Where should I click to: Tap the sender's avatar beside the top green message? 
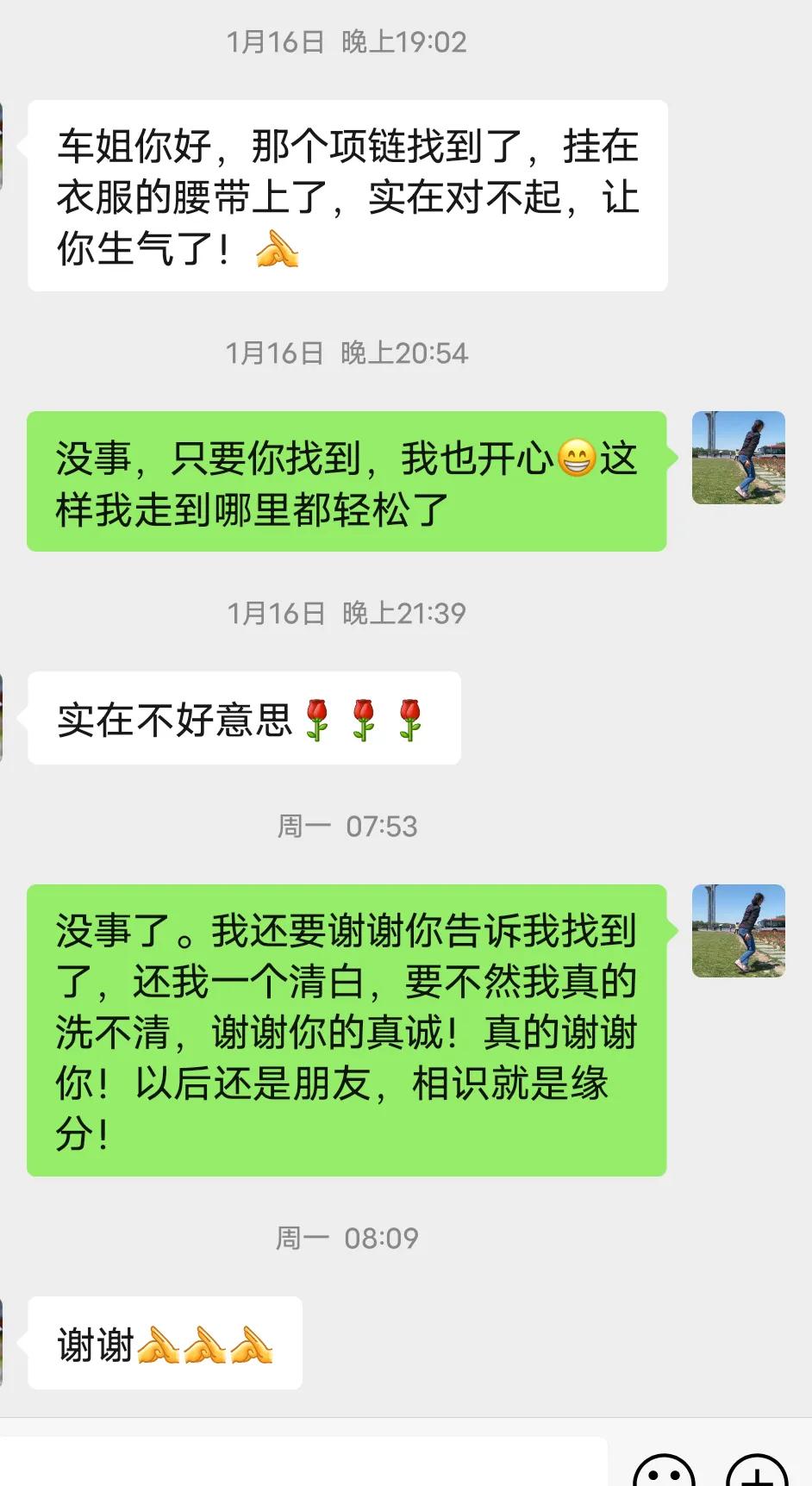[x=740, y=459]
